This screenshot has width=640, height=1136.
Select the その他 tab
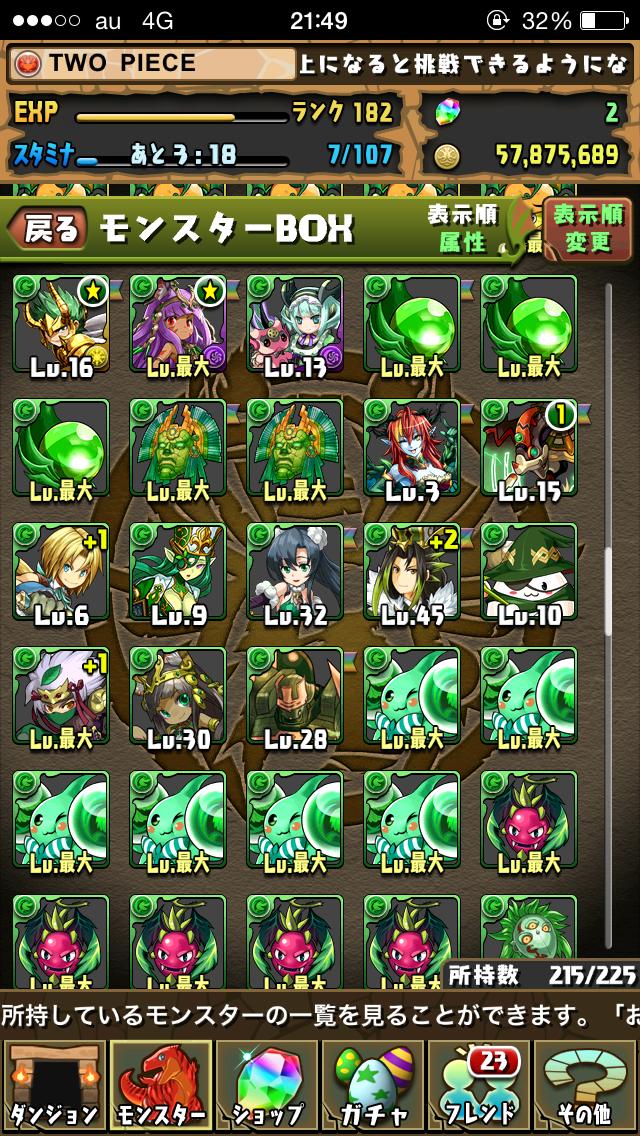point(586,1087)
